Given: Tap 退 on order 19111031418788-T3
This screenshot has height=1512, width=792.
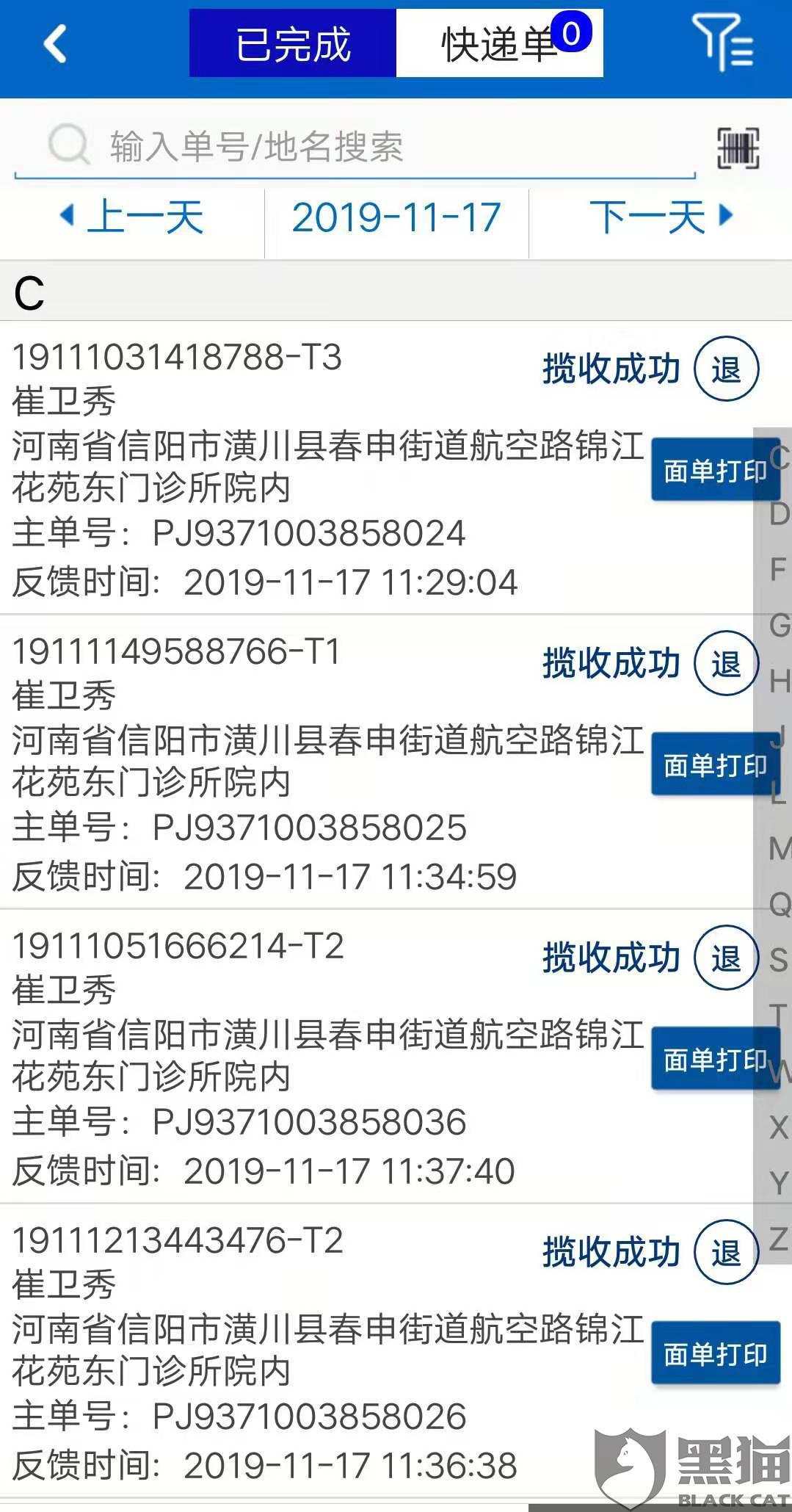Looking at the screenshot, I should [x=726, y=369].
